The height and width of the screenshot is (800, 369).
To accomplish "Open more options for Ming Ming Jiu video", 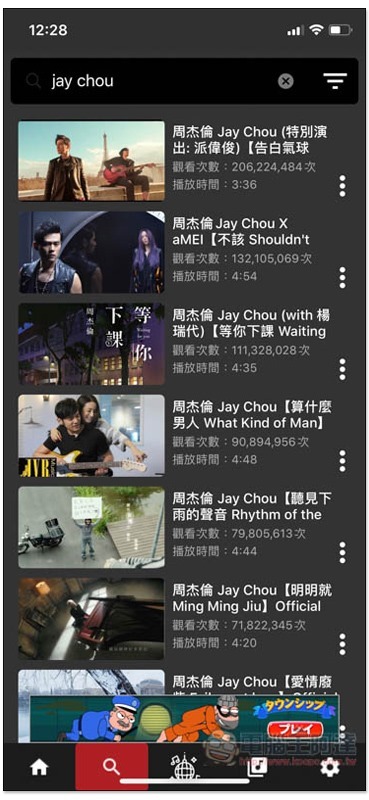I will pos(342,644).
